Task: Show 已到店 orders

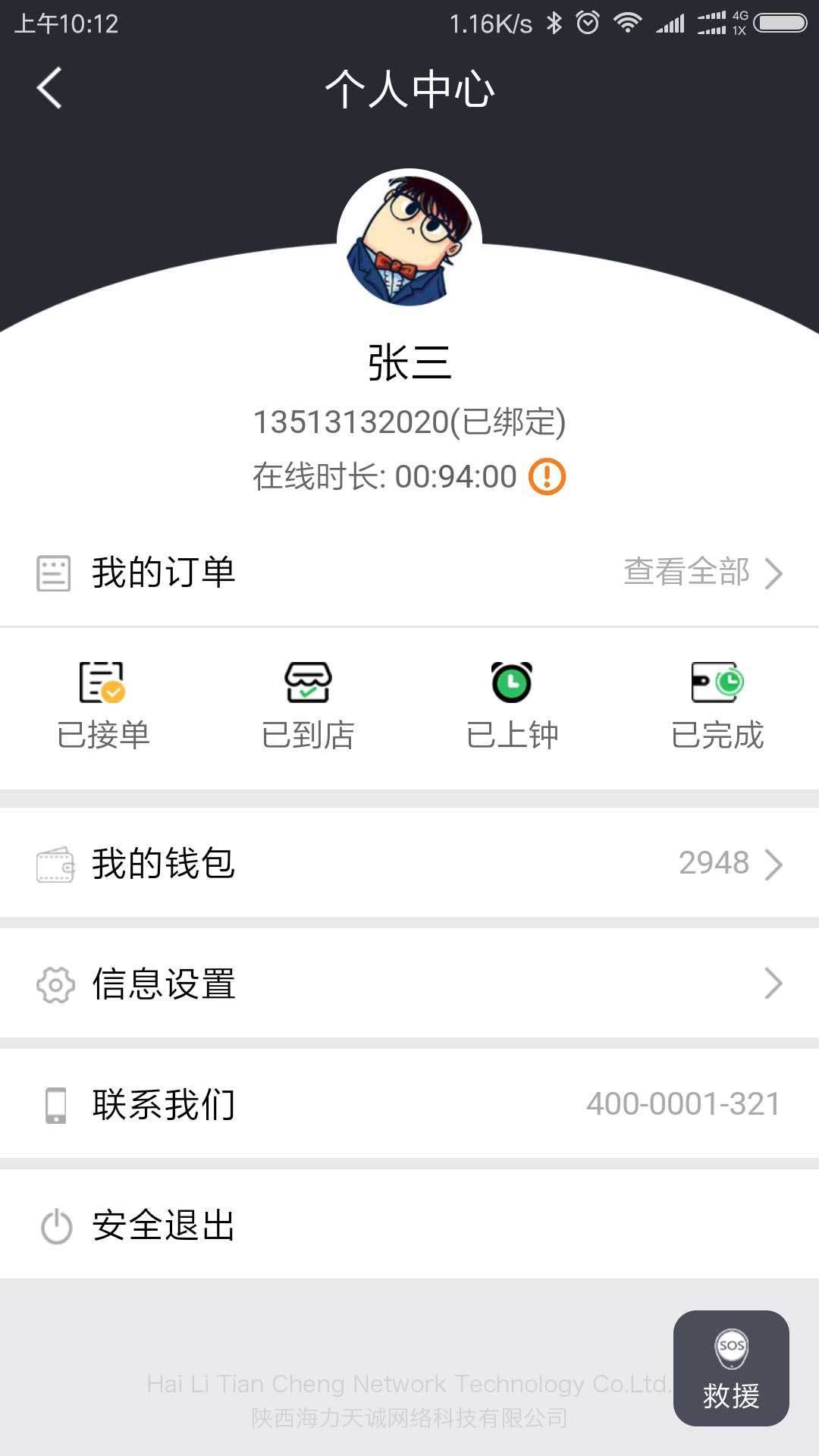Action: pyautogui.click(x=308, y=705)
